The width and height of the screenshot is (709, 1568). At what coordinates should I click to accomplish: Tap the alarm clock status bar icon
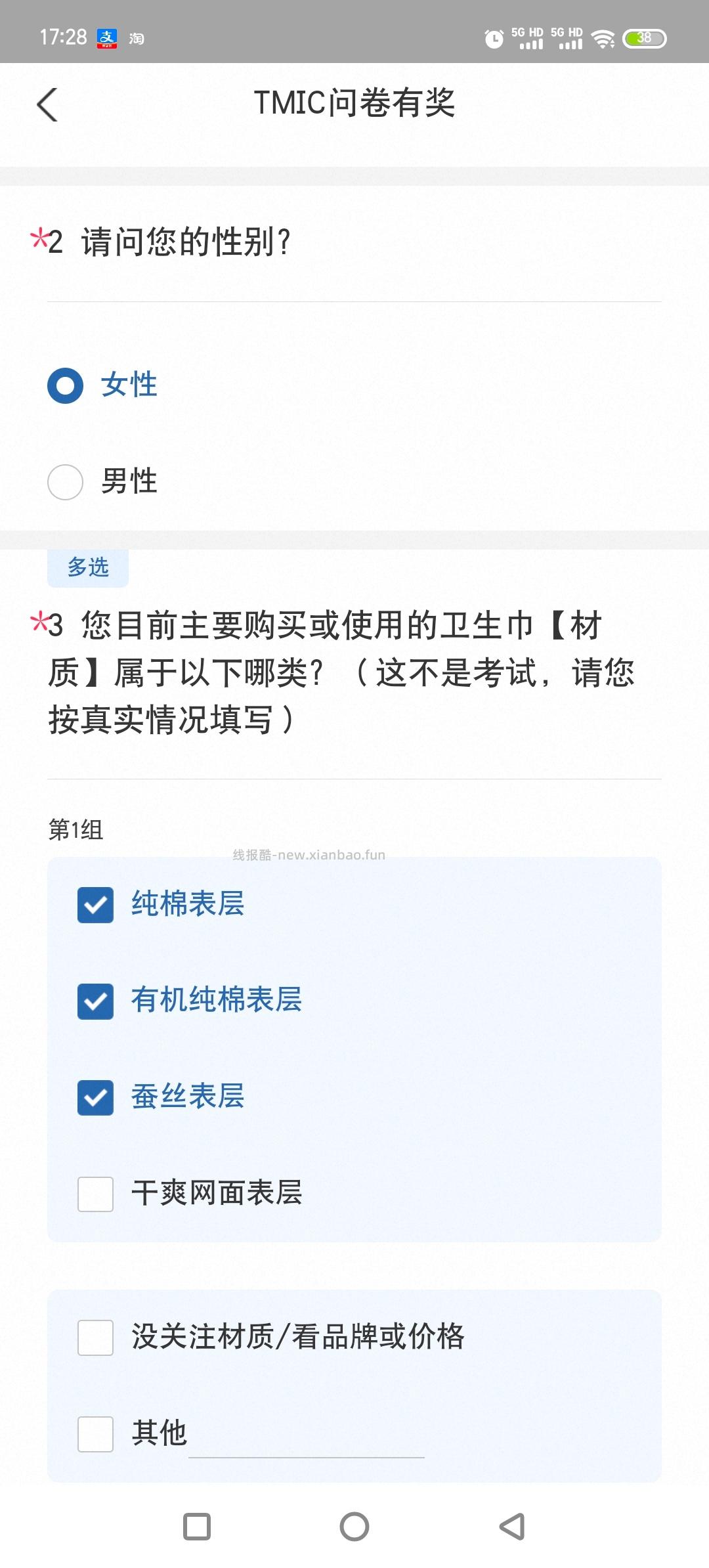tap(494, 39)
